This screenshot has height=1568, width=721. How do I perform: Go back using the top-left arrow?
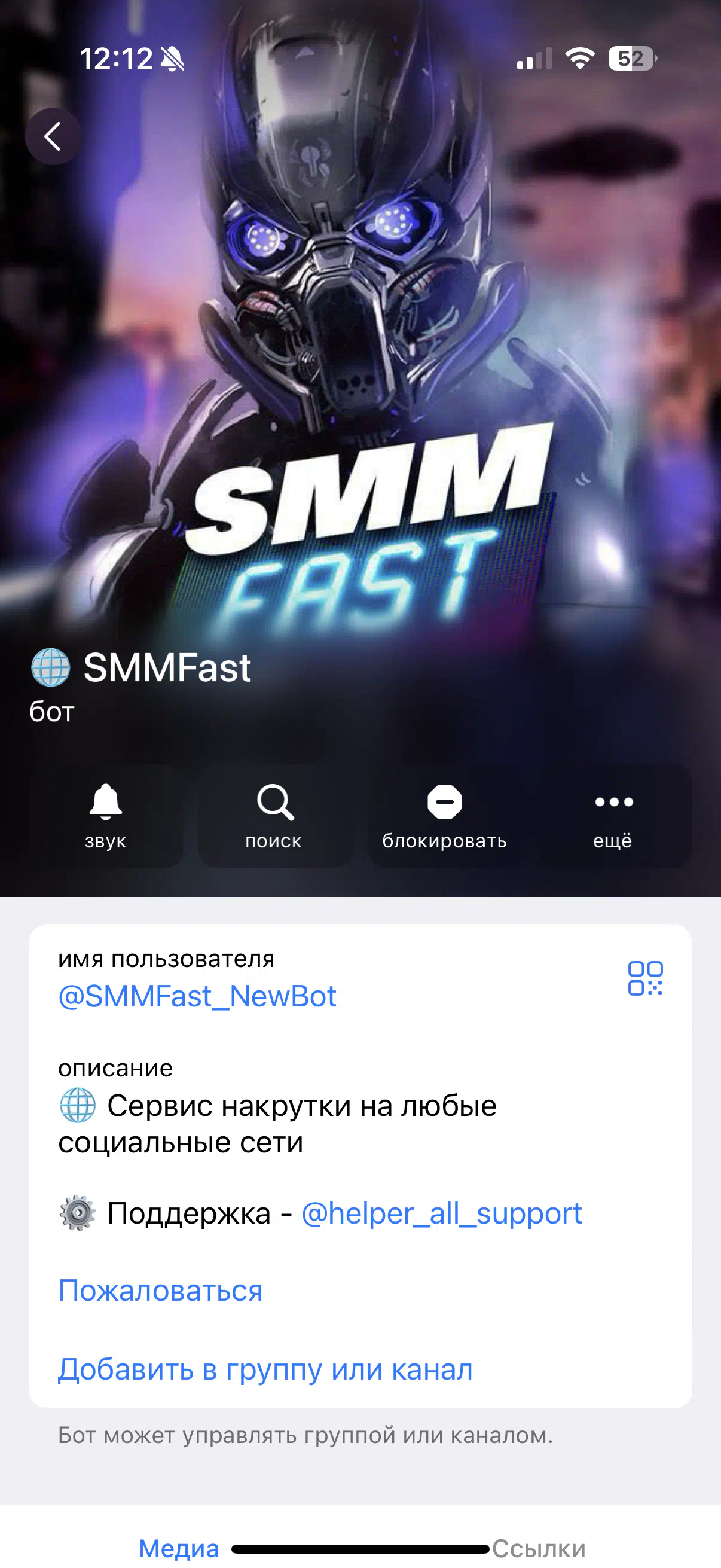pos(54,136)
